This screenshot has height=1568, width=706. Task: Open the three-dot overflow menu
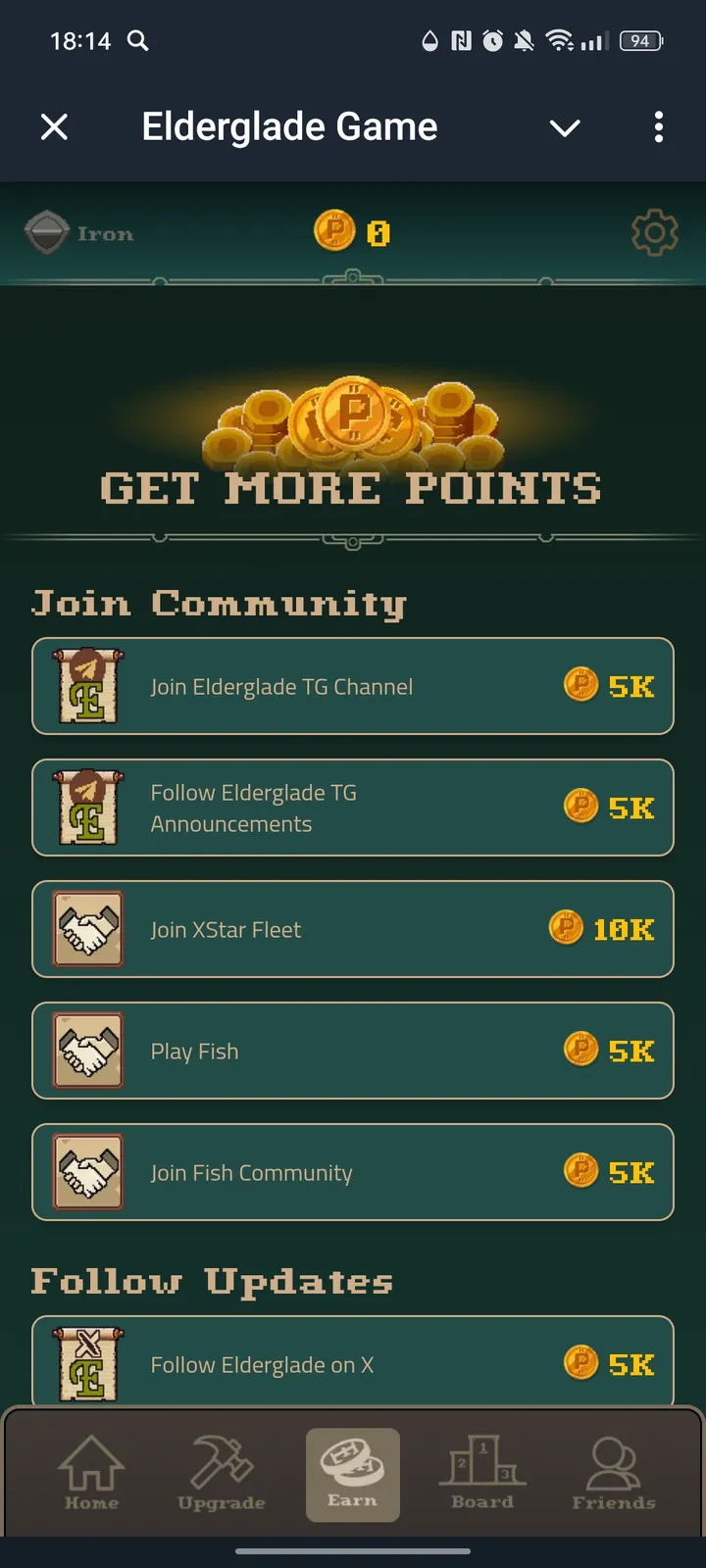(658, 127)
